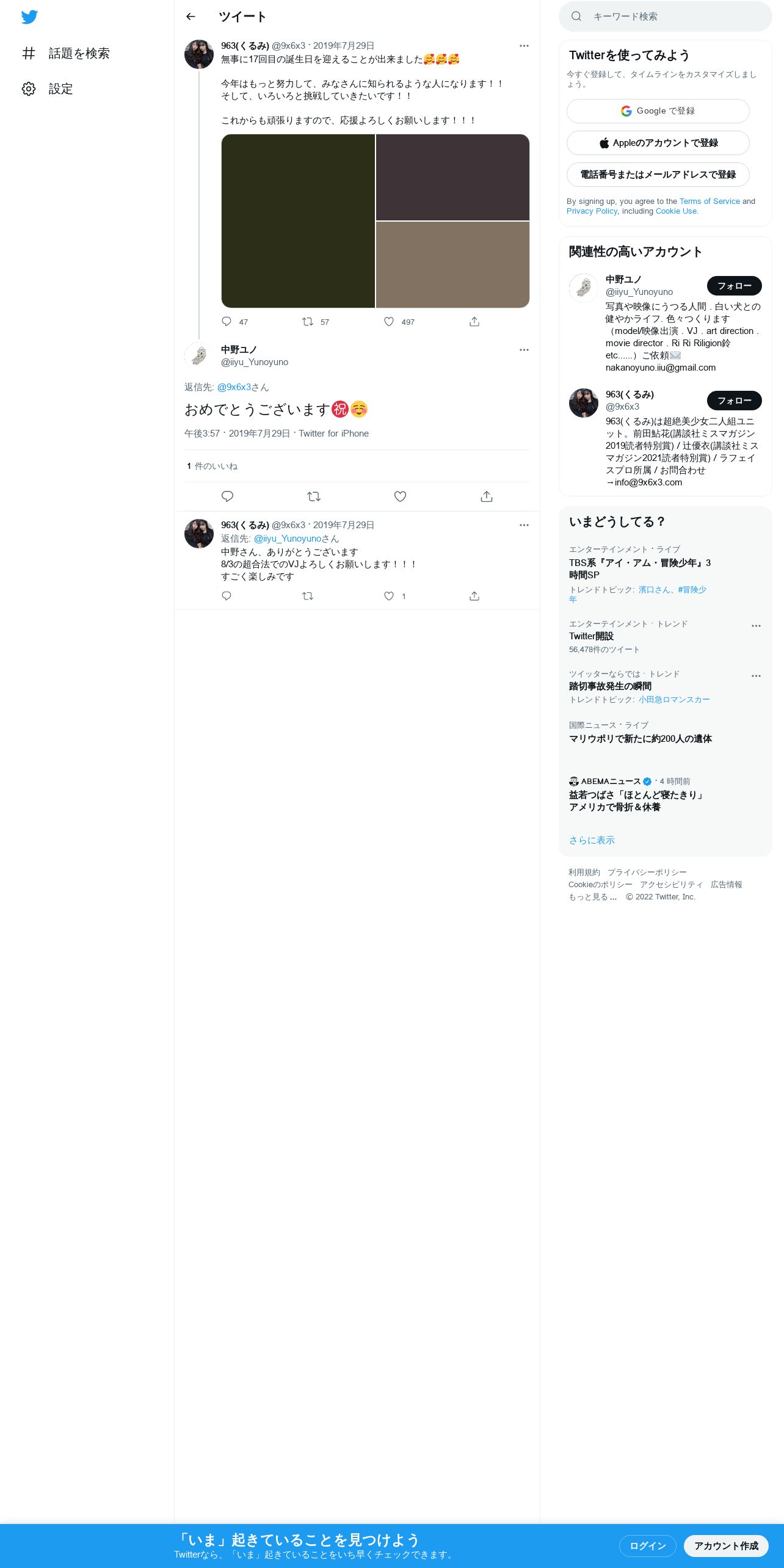The image size is (784, 1568).
Task: Like the 17回目の誕生日 tweet with 497 likes
Action: [389, 322]
